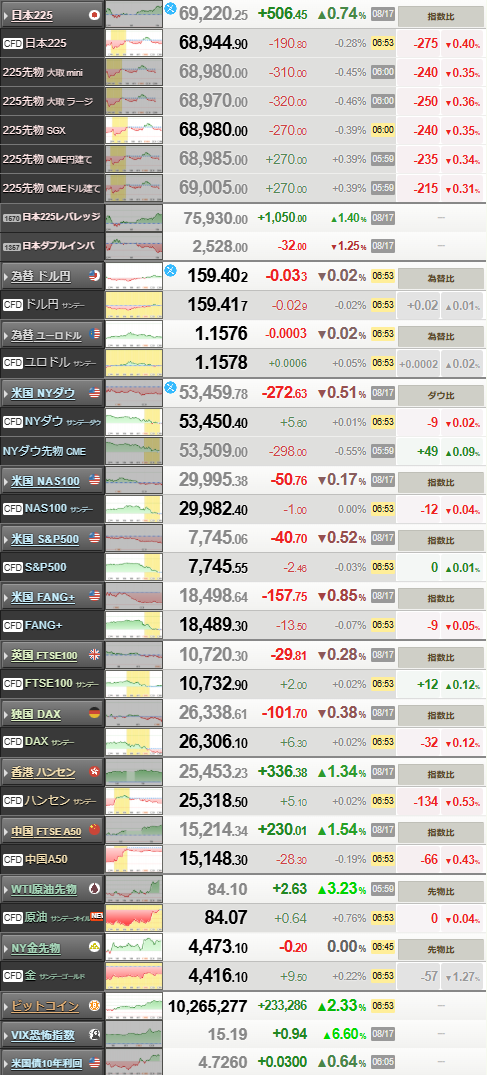Open the WTI原油先物 link
487x1075 pixels.
44,889
